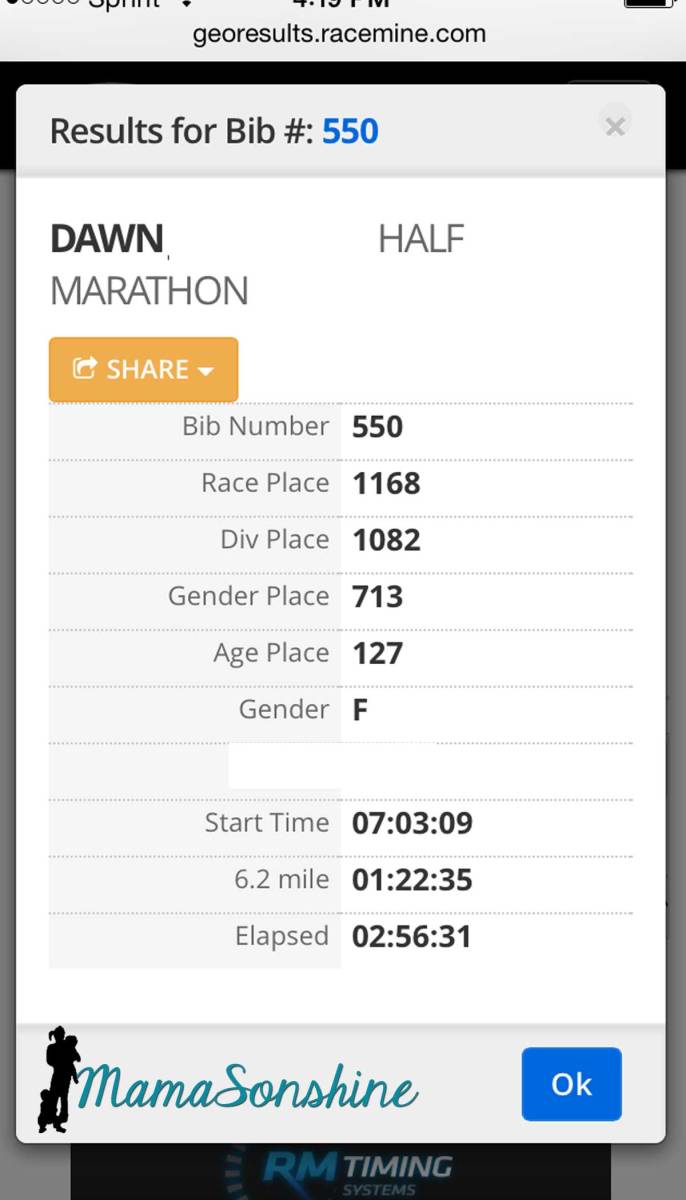Confirm with the Ok button
Viewport: 686px width, 1200px height.
571,1084
